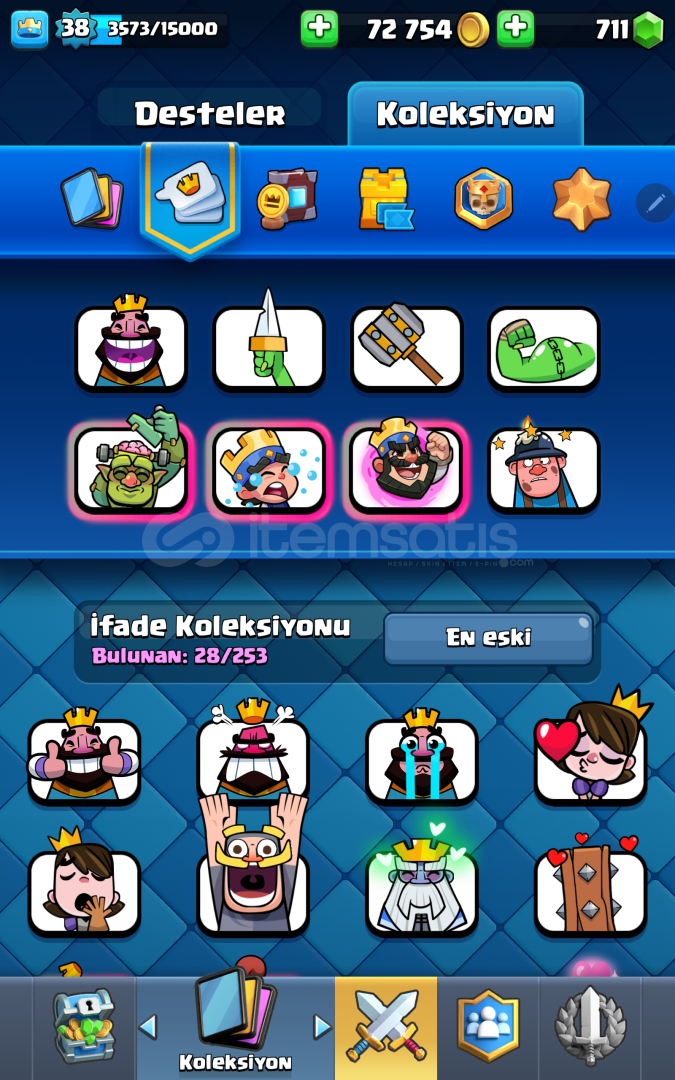Viewport: 675px width, 1080px height.
Task: Select the goblin dagger emote slot
Action: point(269,346)
